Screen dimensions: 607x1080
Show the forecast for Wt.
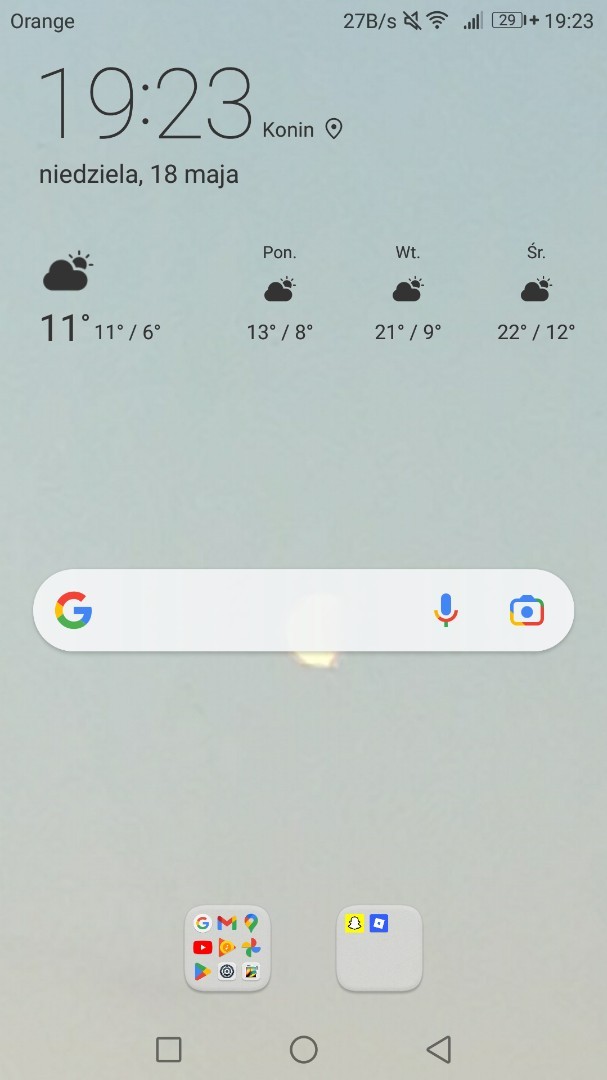tap(407, 295)
